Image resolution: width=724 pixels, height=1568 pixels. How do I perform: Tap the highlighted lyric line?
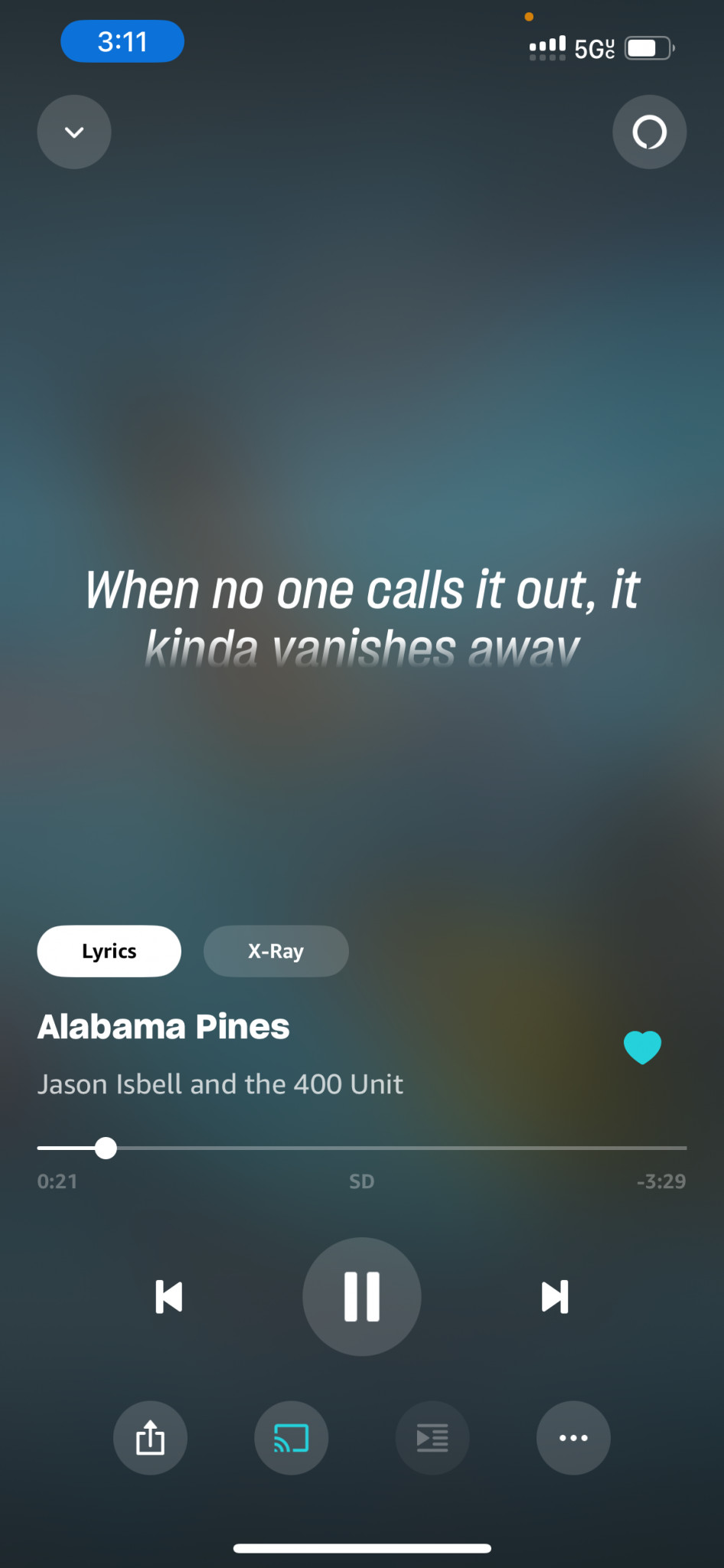tap(362, 619)
